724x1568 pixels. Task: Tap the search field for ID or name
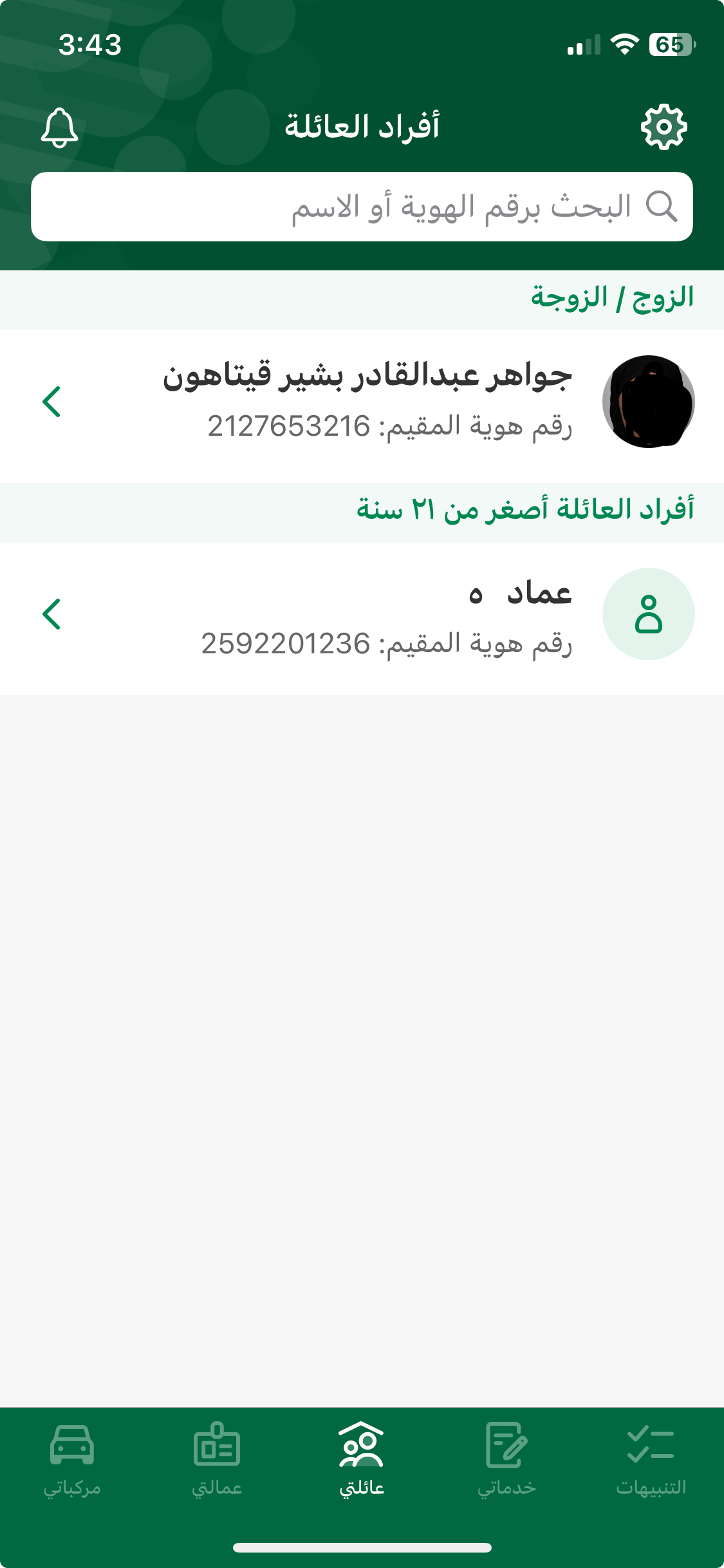(362, 207)
